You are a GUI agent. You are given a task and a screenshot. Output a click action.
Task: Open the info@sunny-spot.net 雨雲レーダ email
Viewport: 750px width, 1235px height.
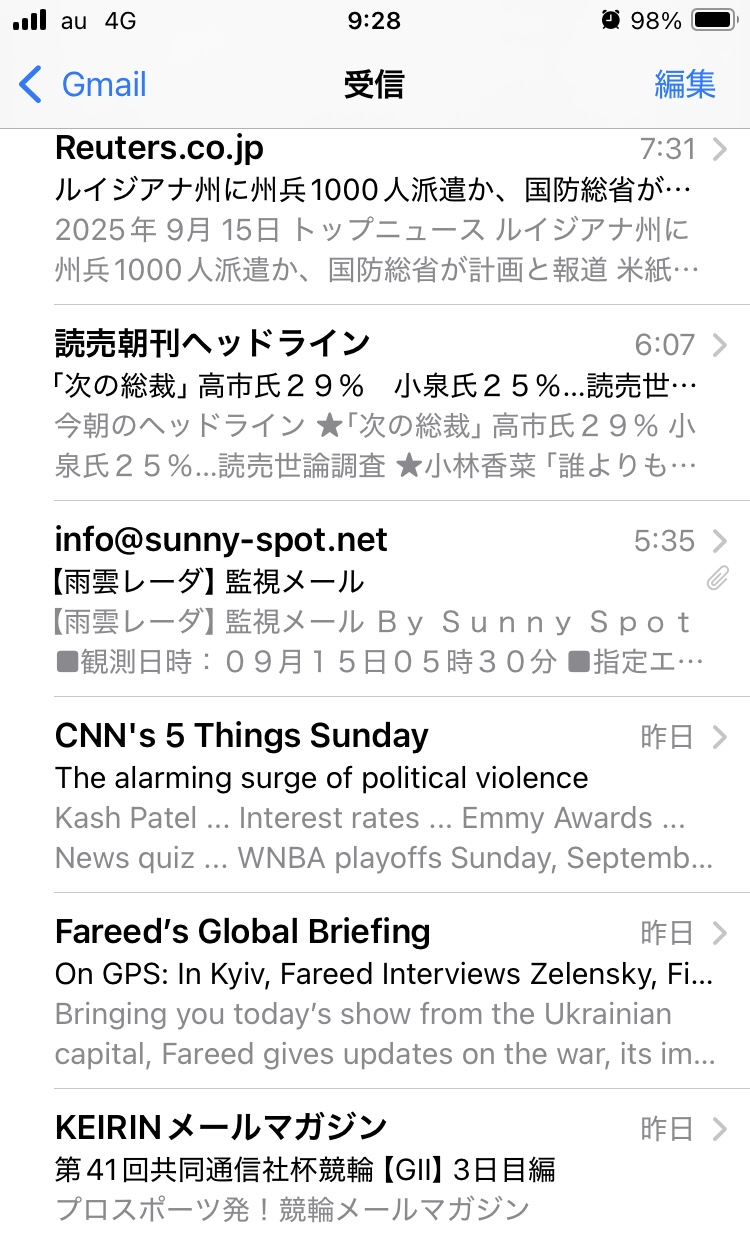click(375, 599)
